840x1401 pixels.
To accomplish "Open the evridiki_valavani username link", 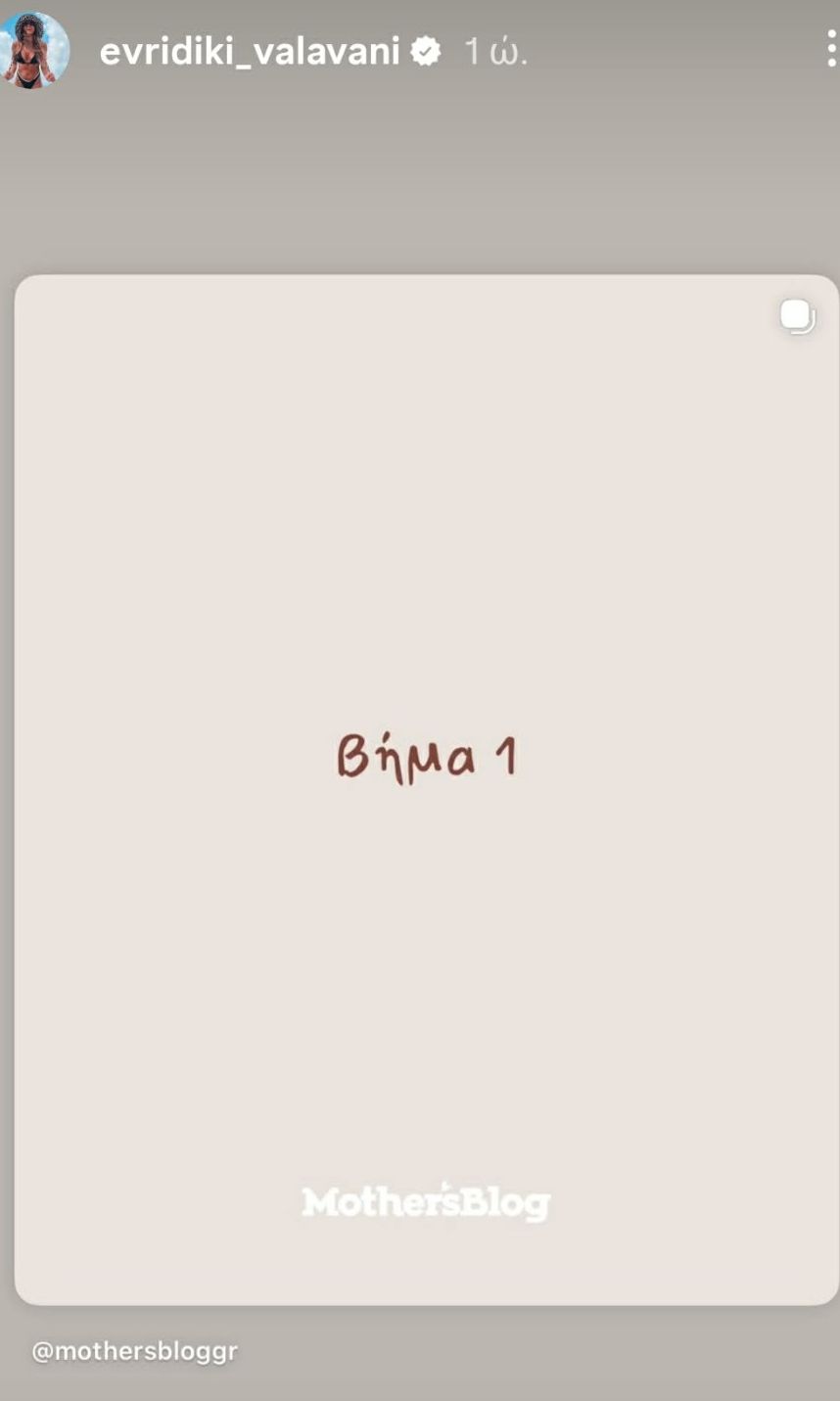I will click(250, 51).
